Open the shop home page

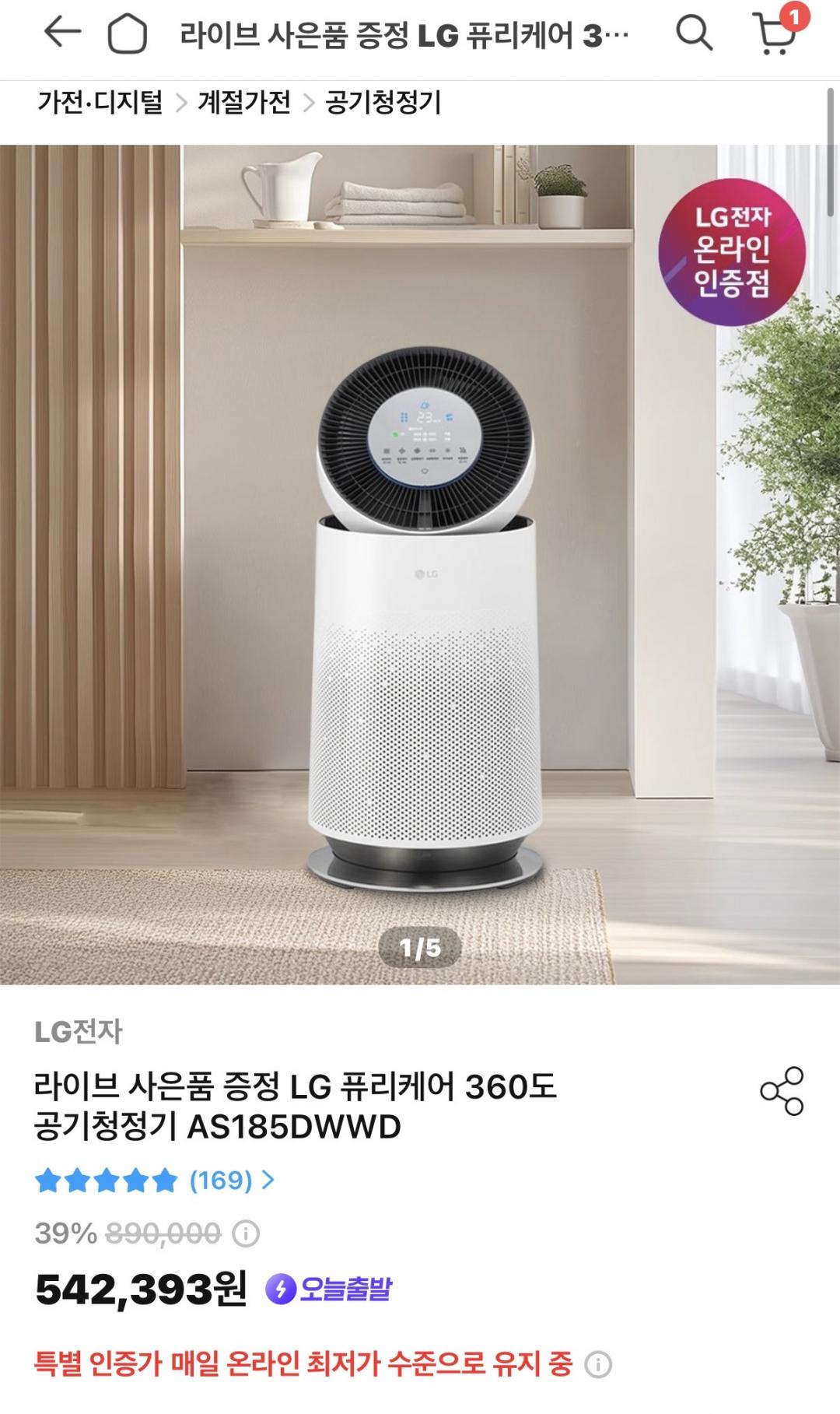127,34
